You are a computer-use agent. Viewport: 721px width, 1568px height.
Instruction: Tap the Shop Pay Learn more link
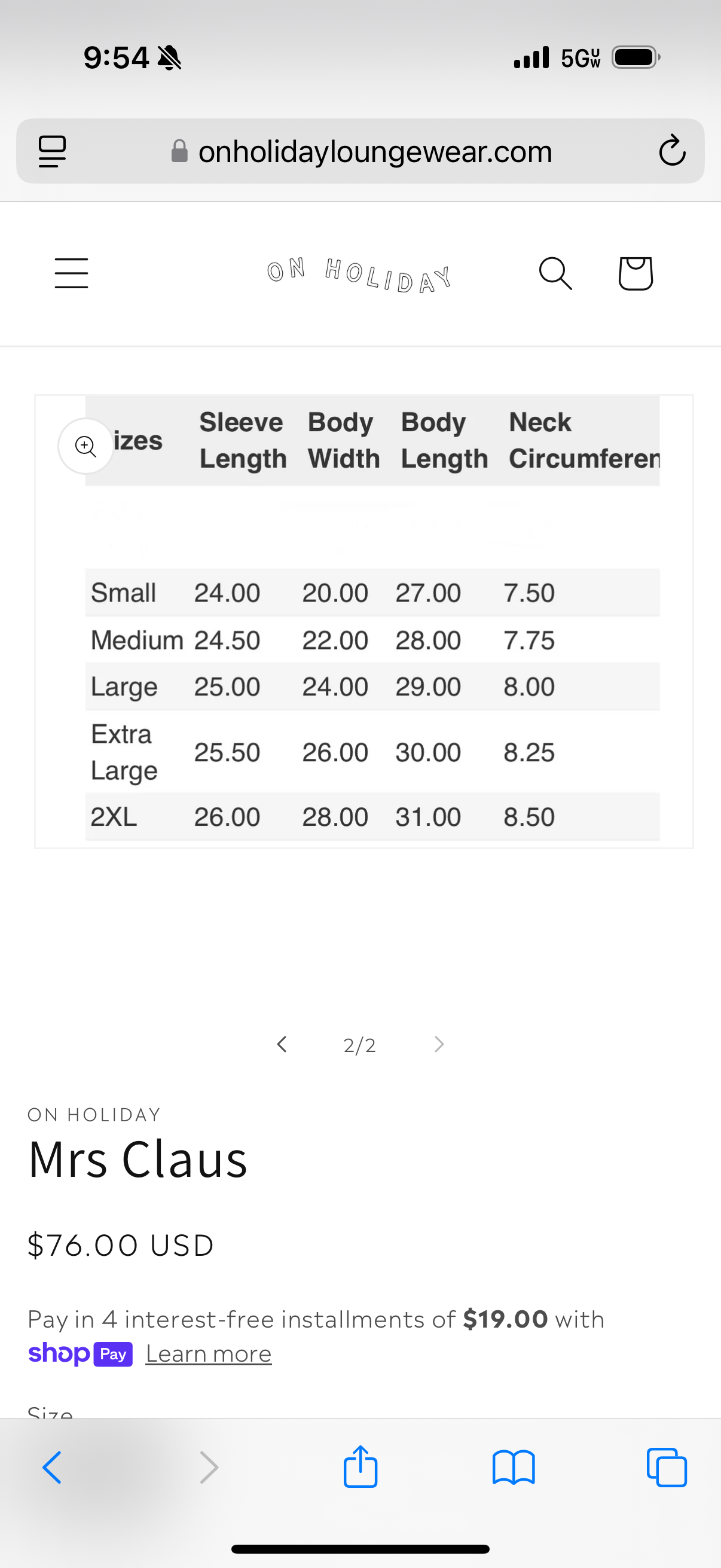(x=208, y=1354)
